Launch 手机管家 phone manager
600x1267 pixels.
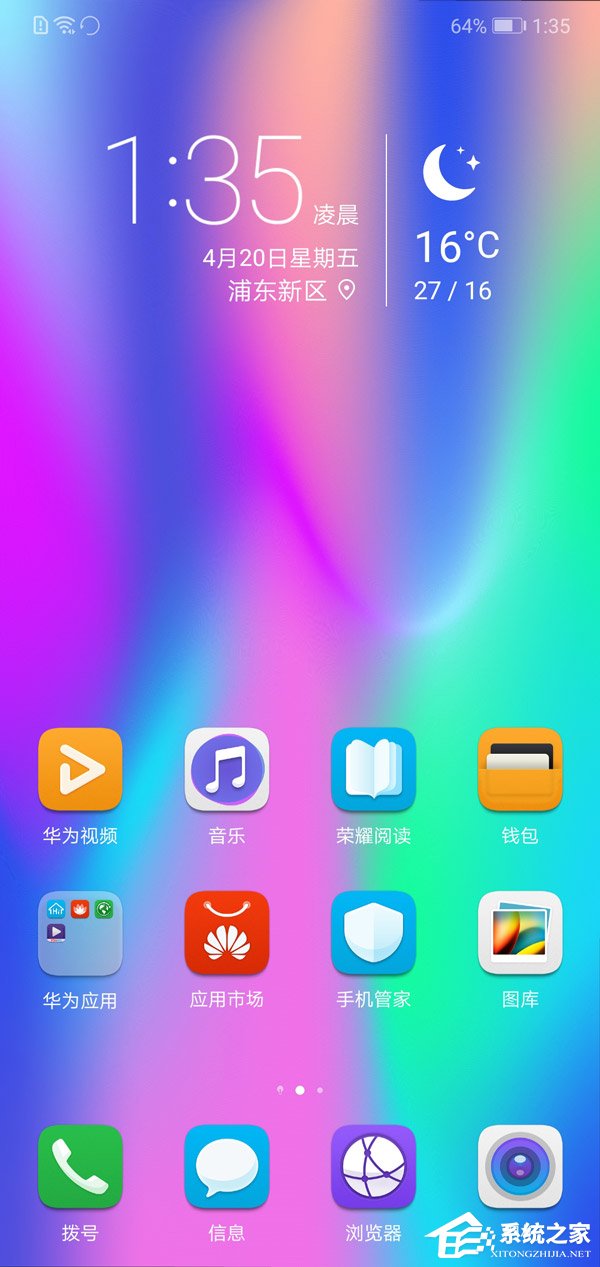[x=373, y=933]
